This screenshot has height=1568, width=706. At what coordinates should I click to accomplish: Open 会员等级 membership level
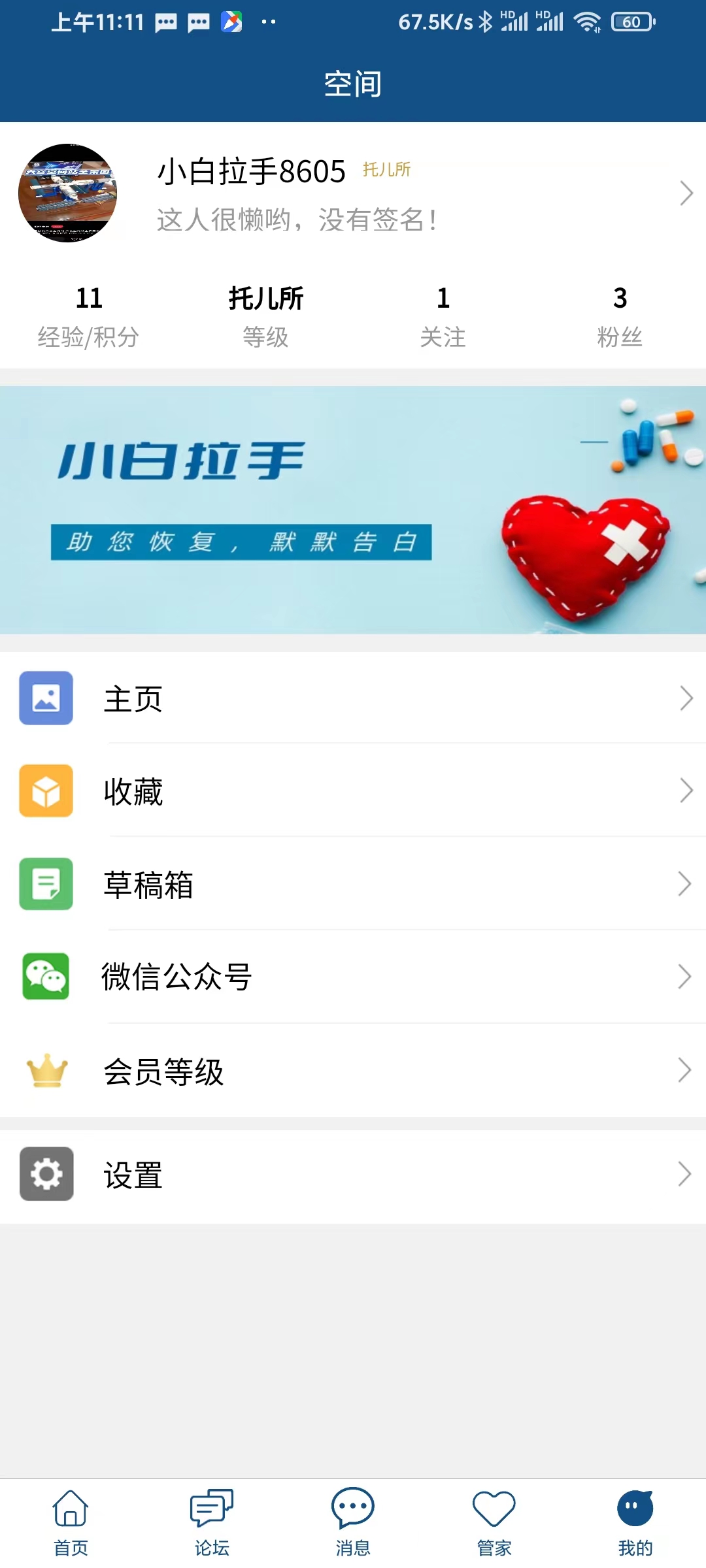click(x=353, y=1070)
